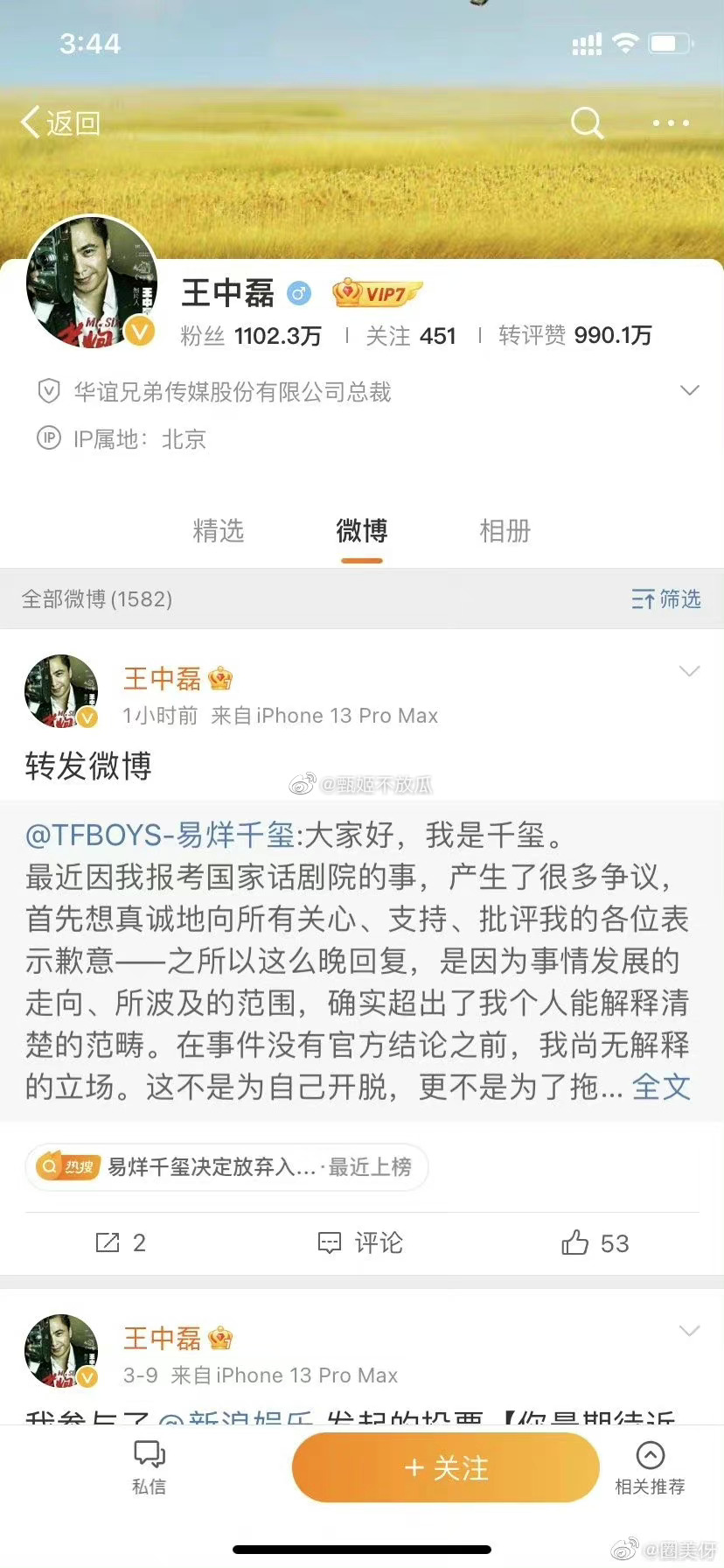This screenshot has width=724, height=1568.
Task: Expand the repost with 全文
Action: (661, 1088)
